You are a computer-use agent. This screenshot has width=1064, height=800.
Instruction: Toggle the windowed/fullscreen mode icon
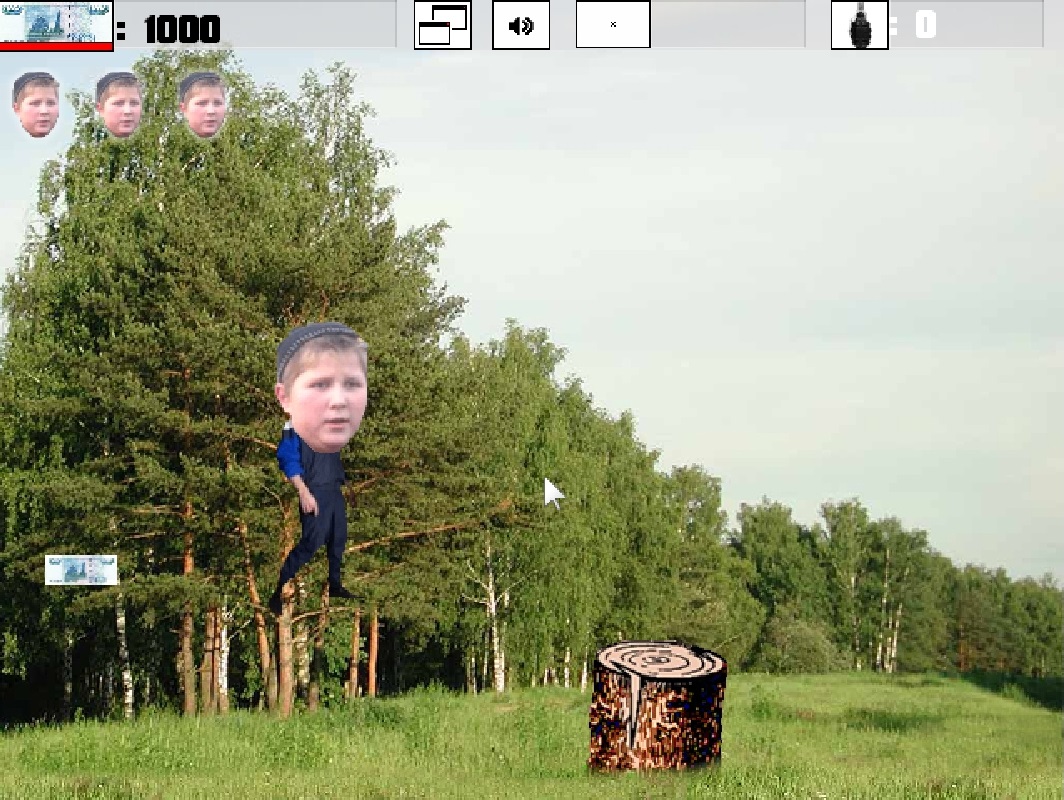pos(443,25)
